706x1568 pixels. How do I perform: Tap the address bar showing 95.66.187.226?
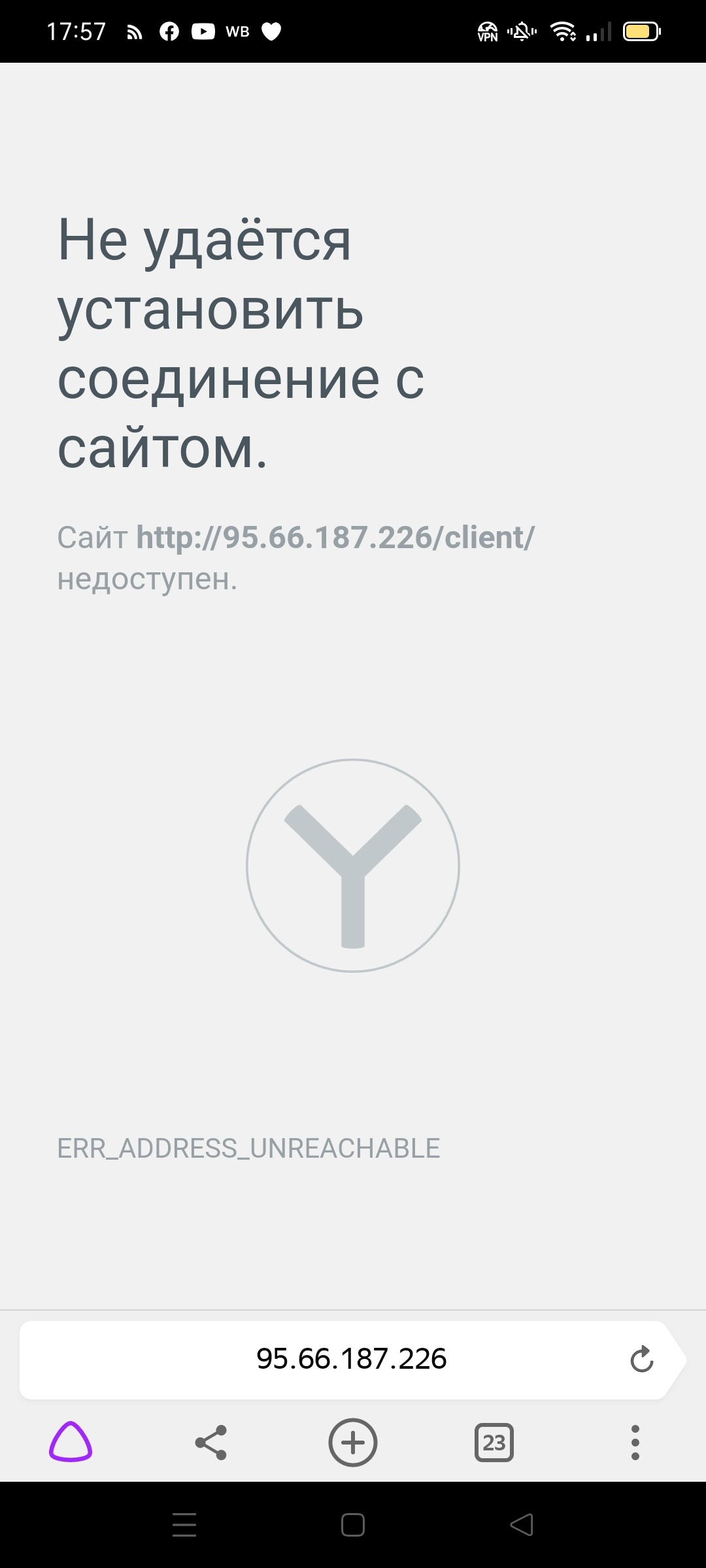(351, 1358)
